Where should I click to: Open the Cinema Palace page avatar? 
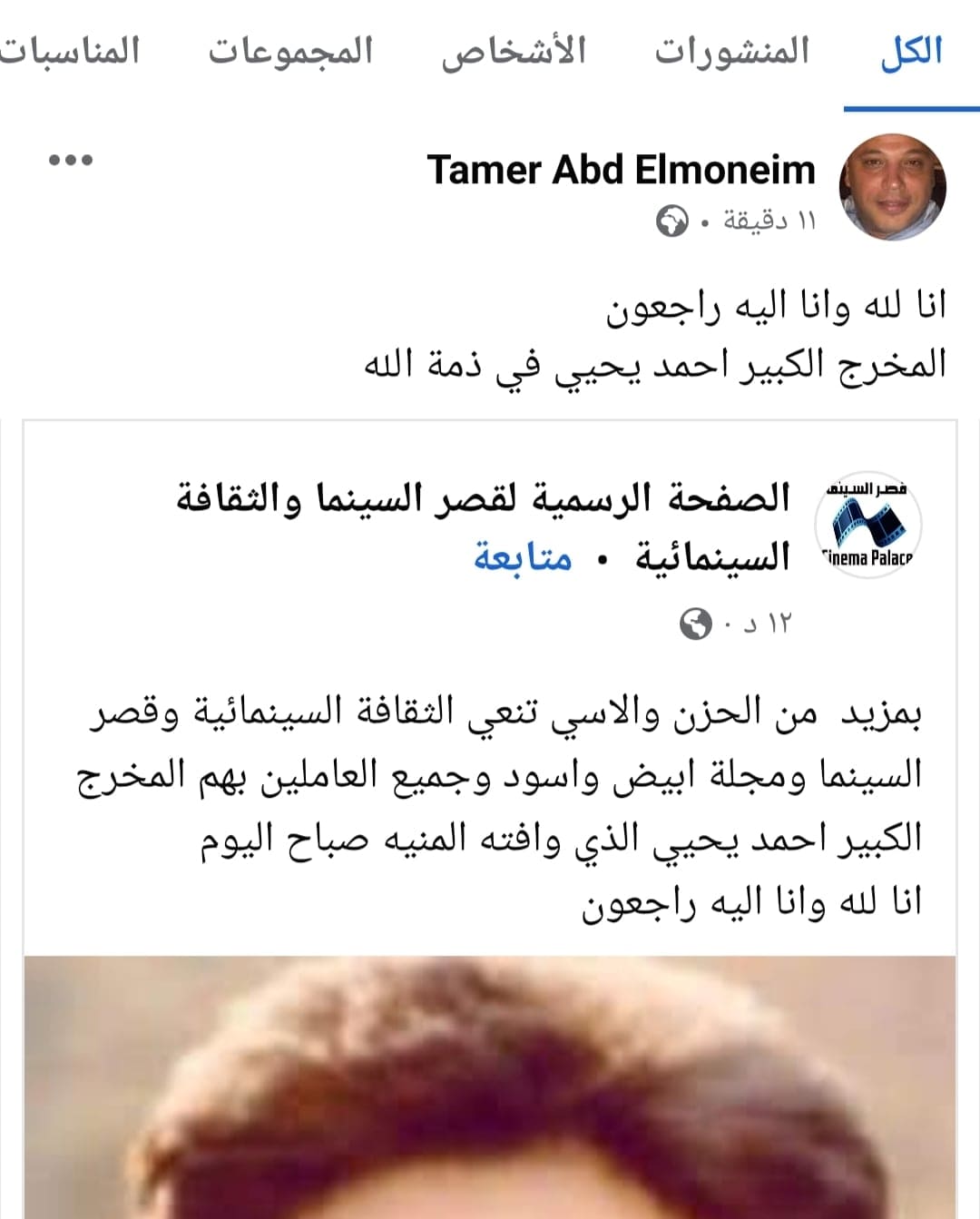click(x=868, y=525)
